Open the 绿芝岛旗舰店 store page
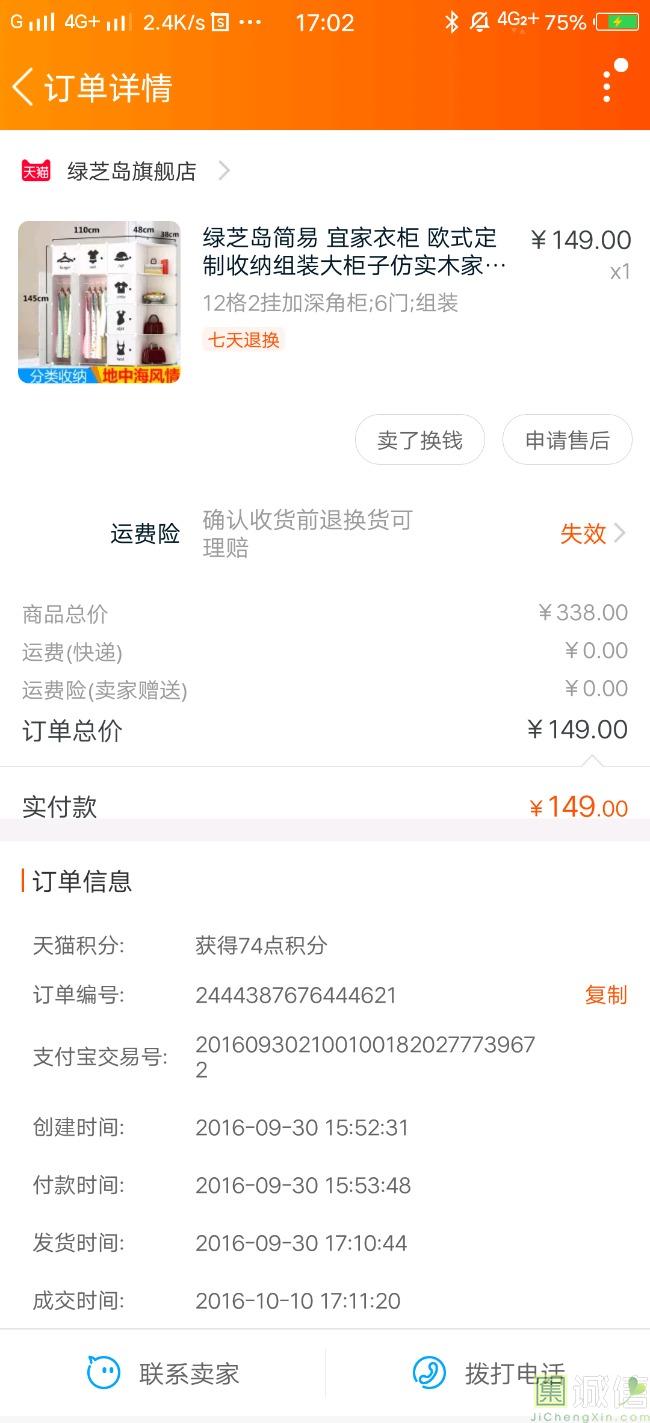This screenshot has height=1423, width=650. pyautogui.click(x=131, y=171)
